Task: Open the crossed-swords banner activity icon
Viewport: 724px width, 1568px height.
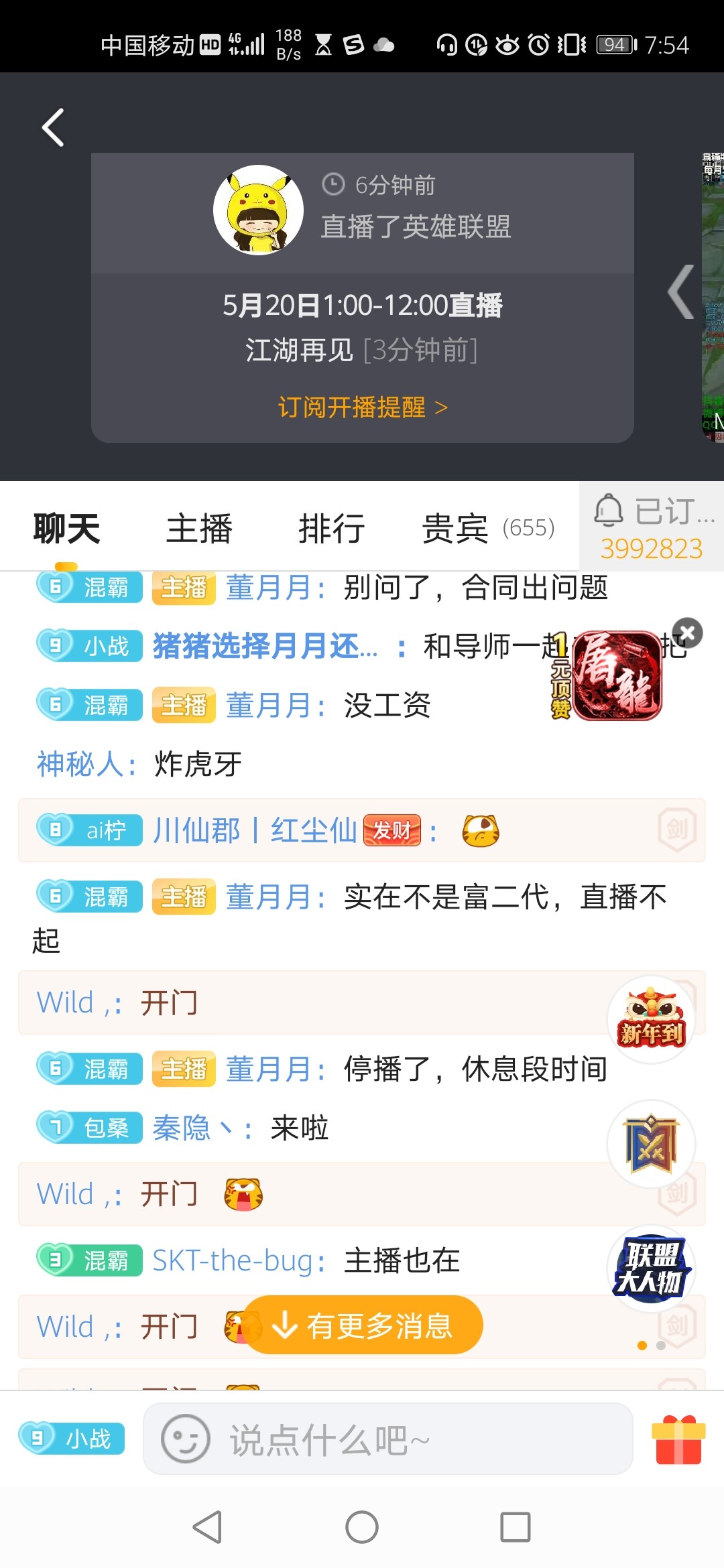Action: coord(651,1144)
